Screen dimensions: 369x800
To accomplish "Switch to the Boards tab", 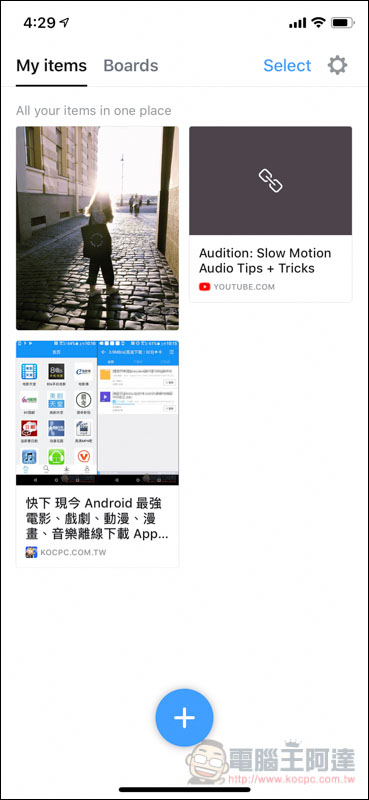I will click(x=131, y=65).
